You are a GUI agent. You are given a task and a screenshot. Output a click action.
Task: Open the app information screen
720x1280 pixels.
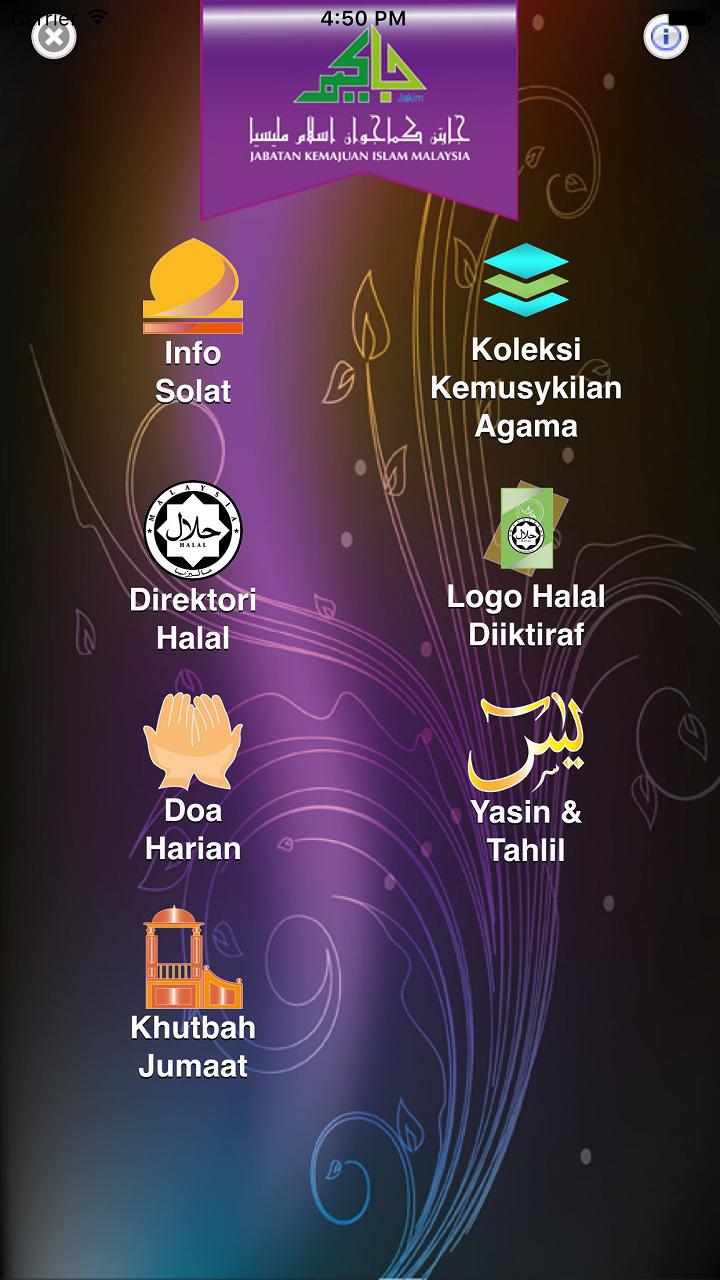[666, 38]
